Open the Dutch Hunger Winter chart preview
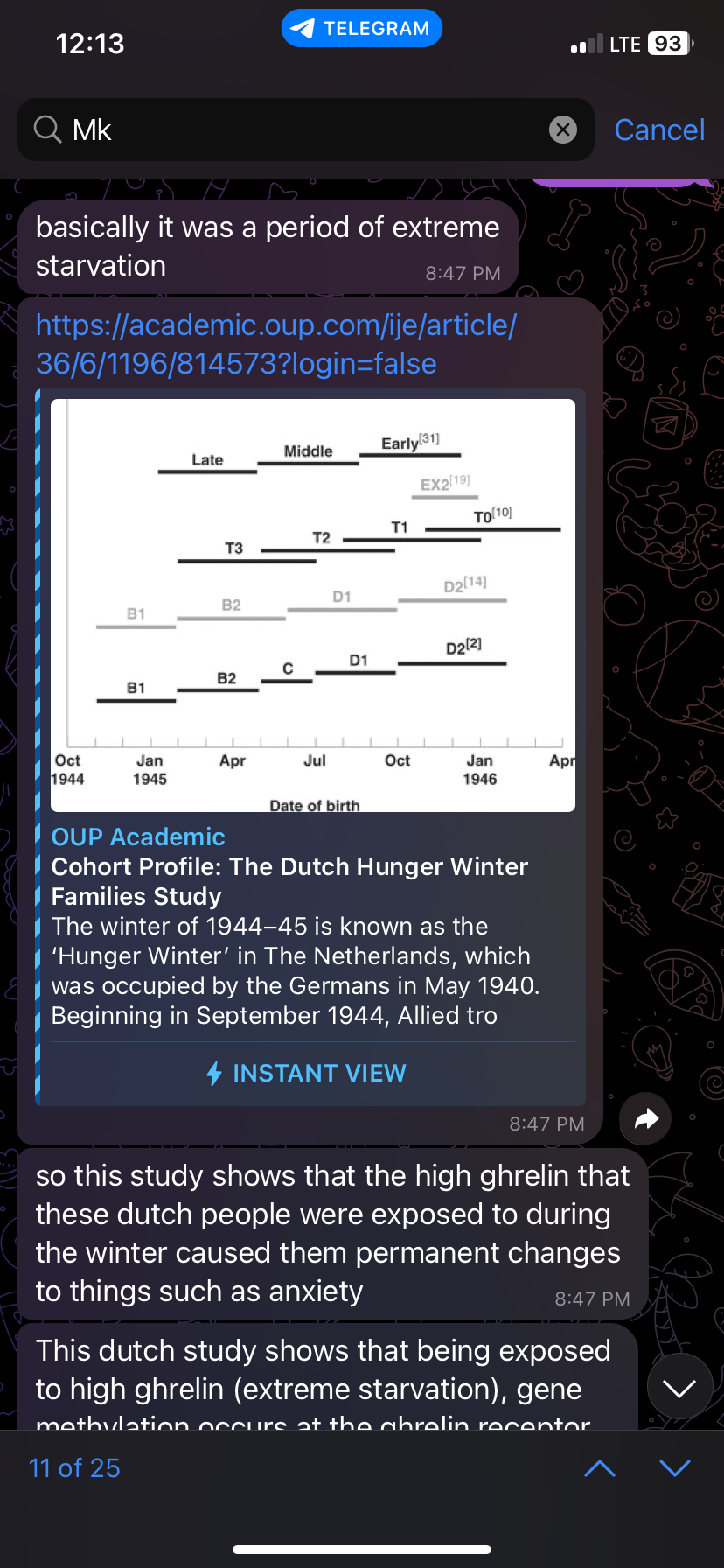724x1568 pixels. [x=313, y=605]
